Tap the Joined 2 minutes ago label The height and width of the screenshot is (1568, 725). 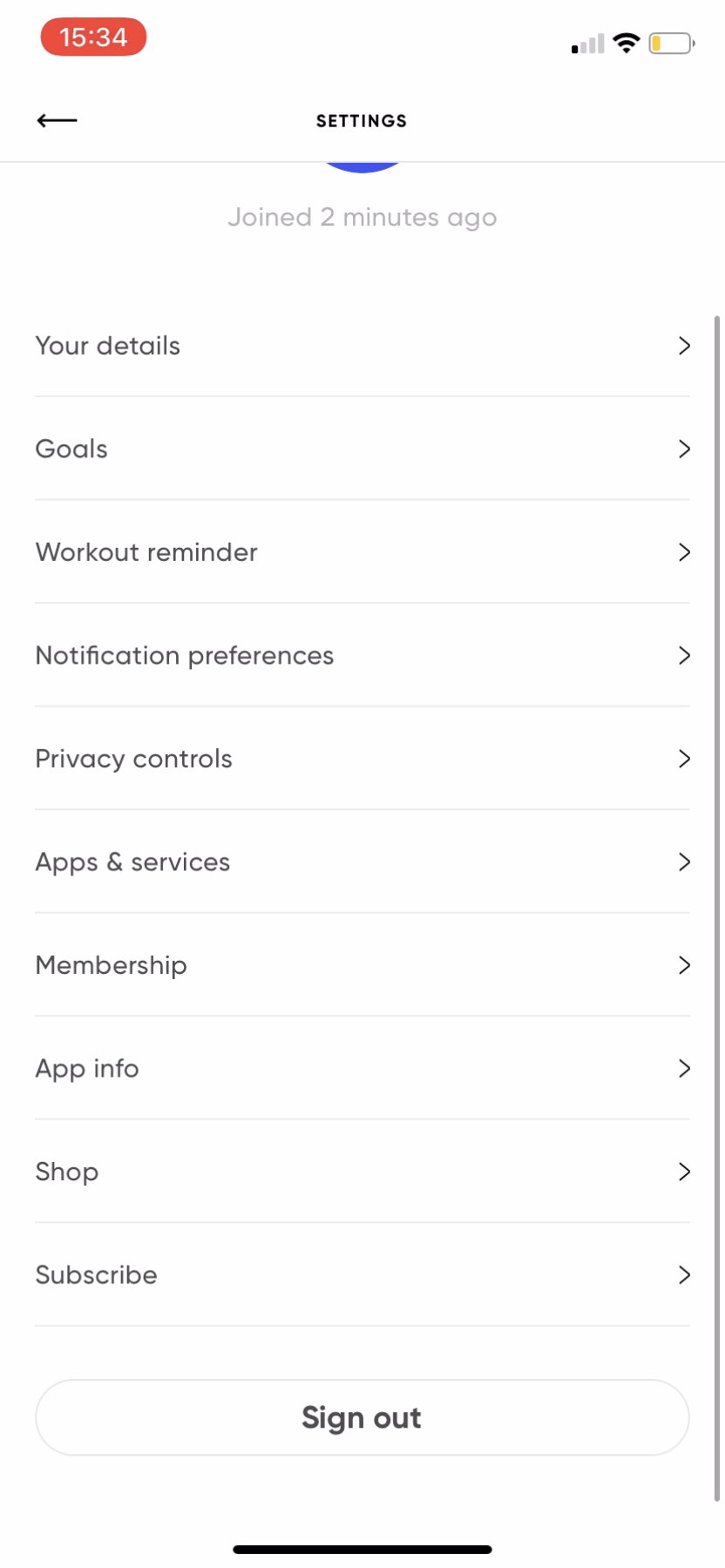[x=362, y=217]
